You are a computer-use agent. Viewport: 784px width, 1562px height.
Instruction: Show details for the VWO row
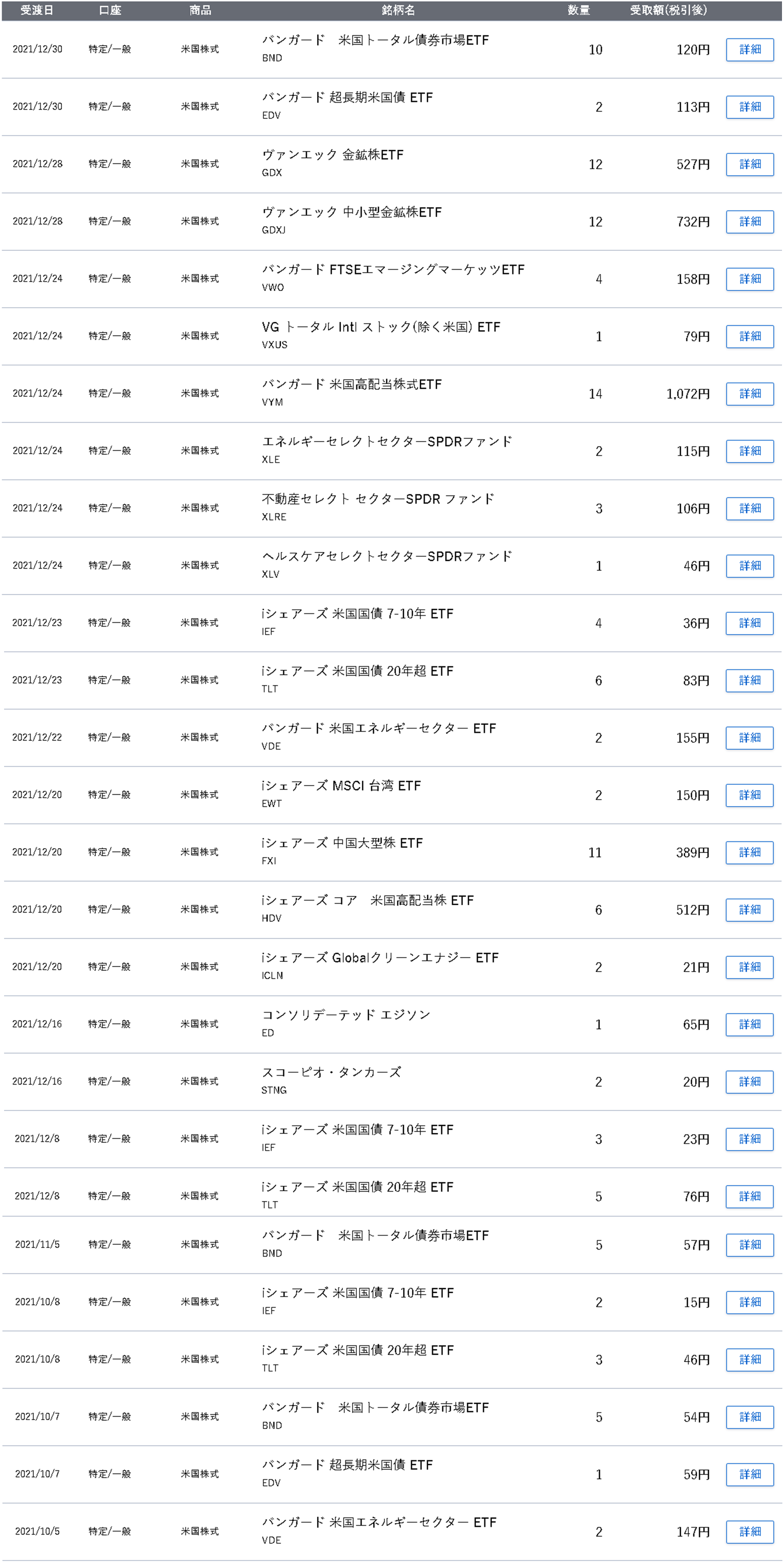[749, 279]
